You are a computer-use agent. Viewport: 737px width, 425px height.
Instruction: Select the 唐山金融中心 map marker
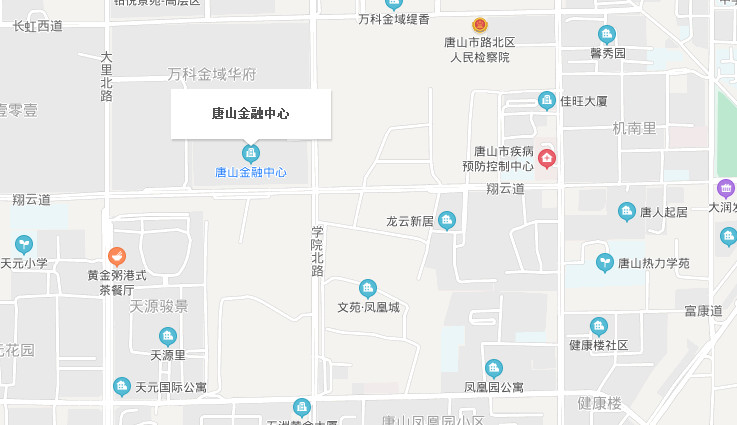tap(251, 153)
